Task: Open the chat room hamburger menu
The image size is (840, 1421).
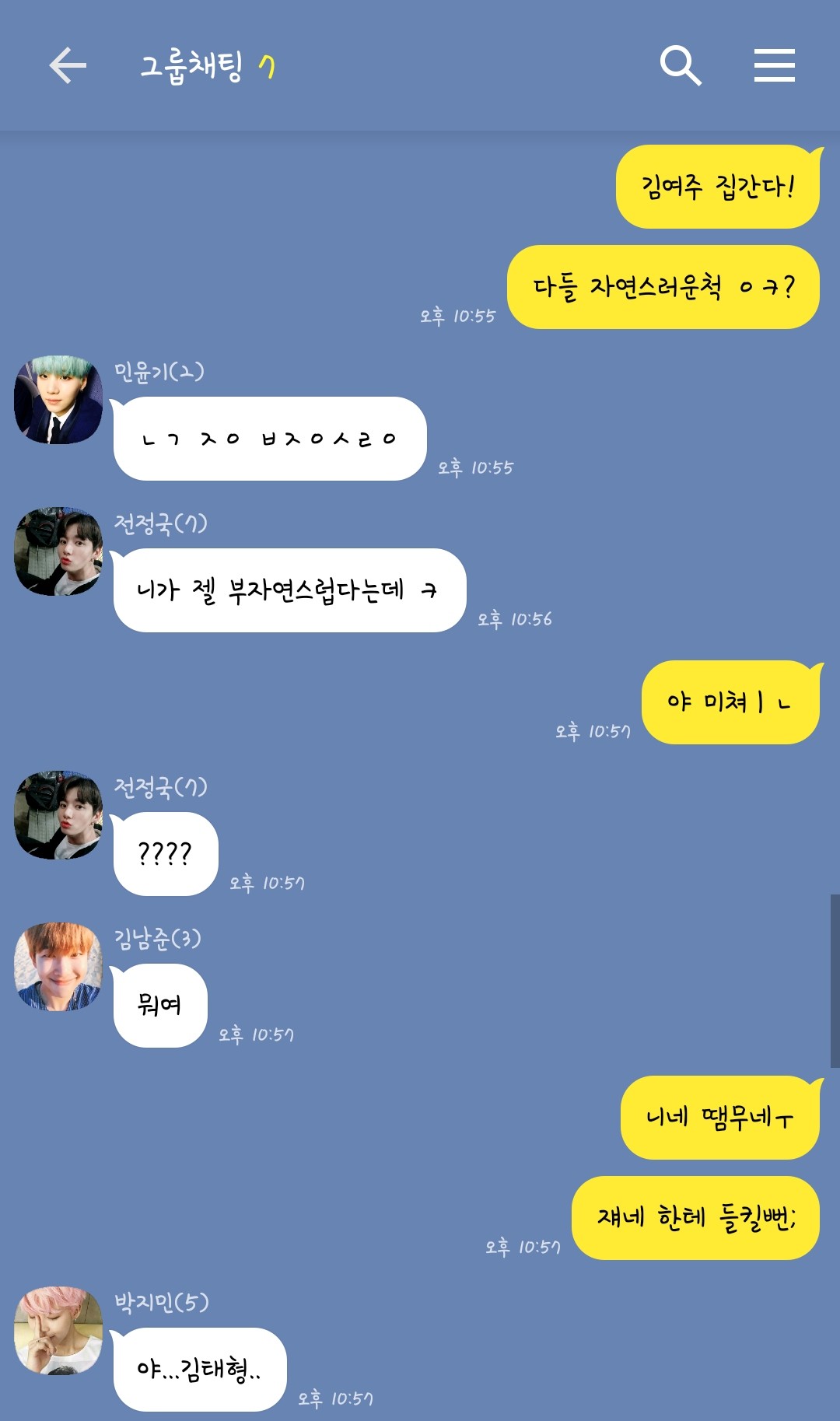Action: click(774, 65)
